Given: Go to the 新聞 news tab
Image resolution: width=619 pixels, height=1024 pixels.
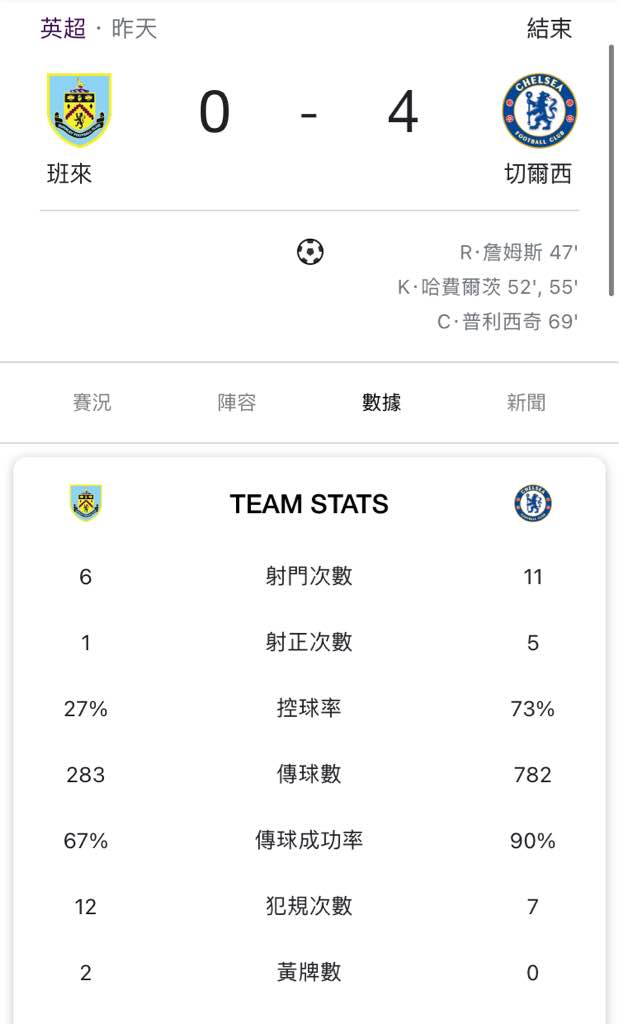Looking at the screenshot, I should pos(526,402).
